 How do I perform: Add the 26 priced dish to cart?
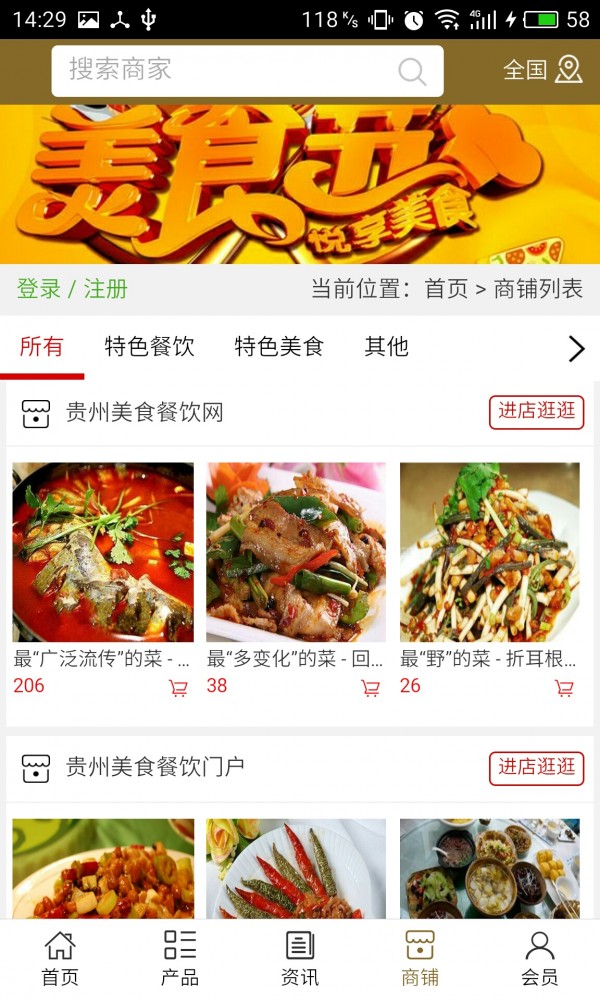coord(564,688)
